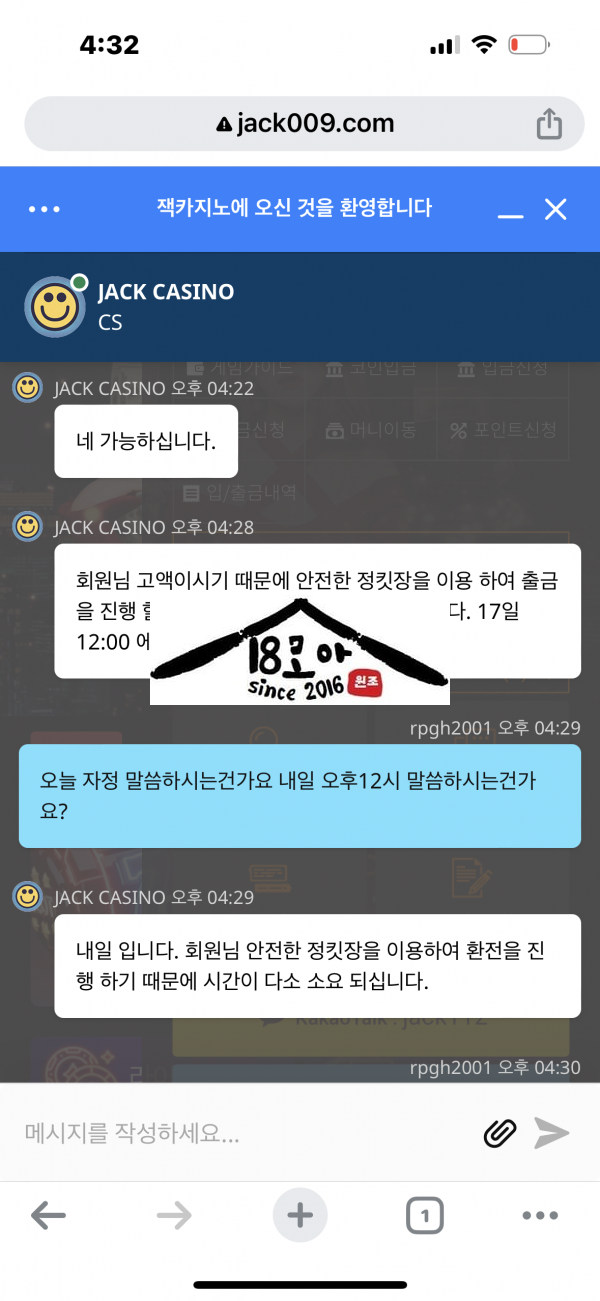600x1301 pixels.
Task: Open a new browser tab
Action: [x=300, y=1216]
